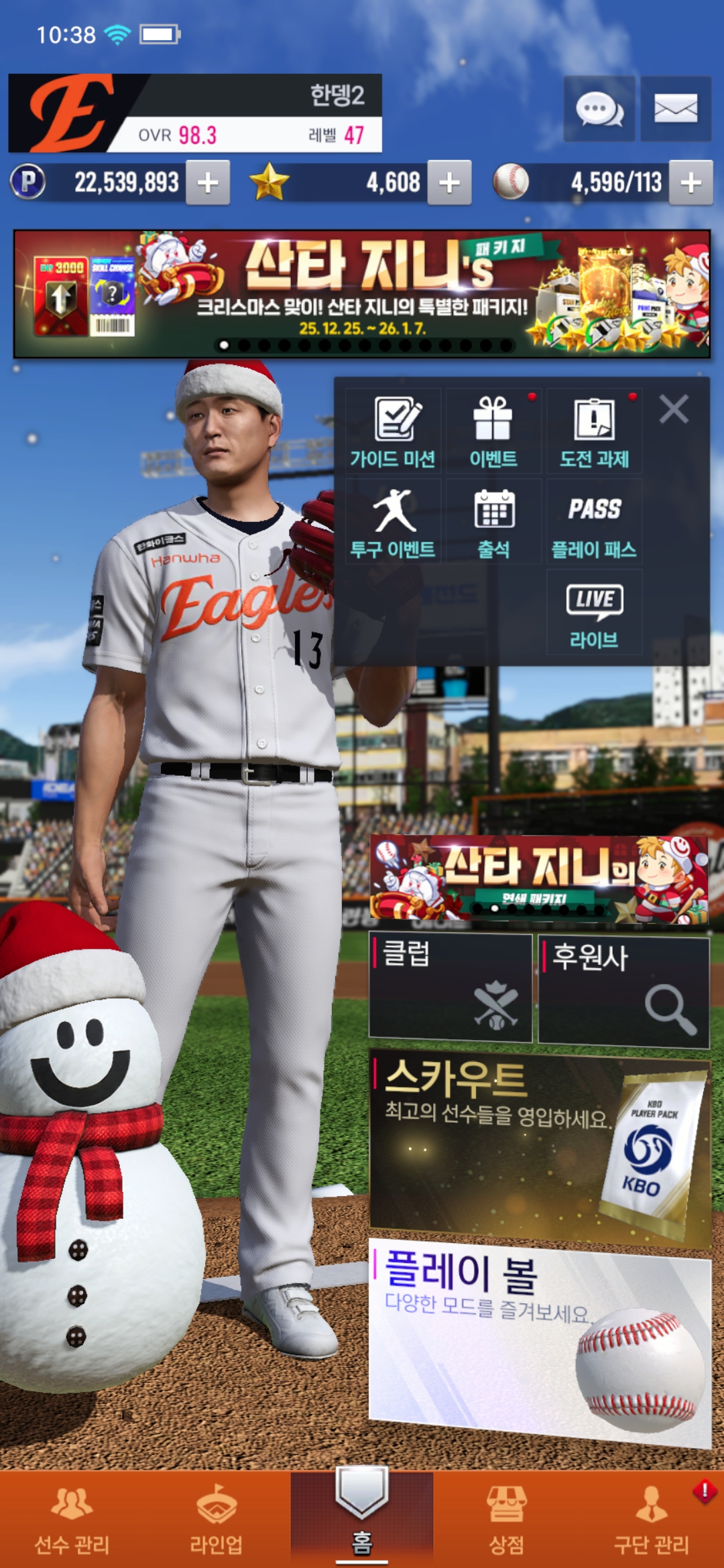Open the 후원사 card
724x1568 pixels.
(623, 992)
